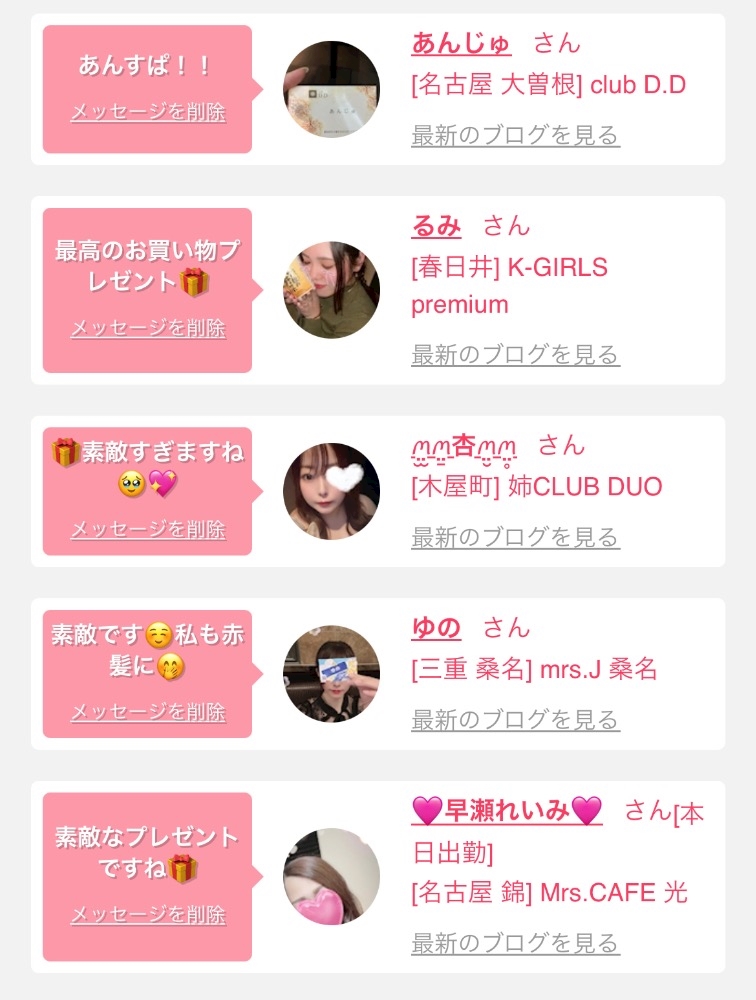View ゆの's latest blog
The height and width of the screenshot is (1000, 756).
point(515,720)
